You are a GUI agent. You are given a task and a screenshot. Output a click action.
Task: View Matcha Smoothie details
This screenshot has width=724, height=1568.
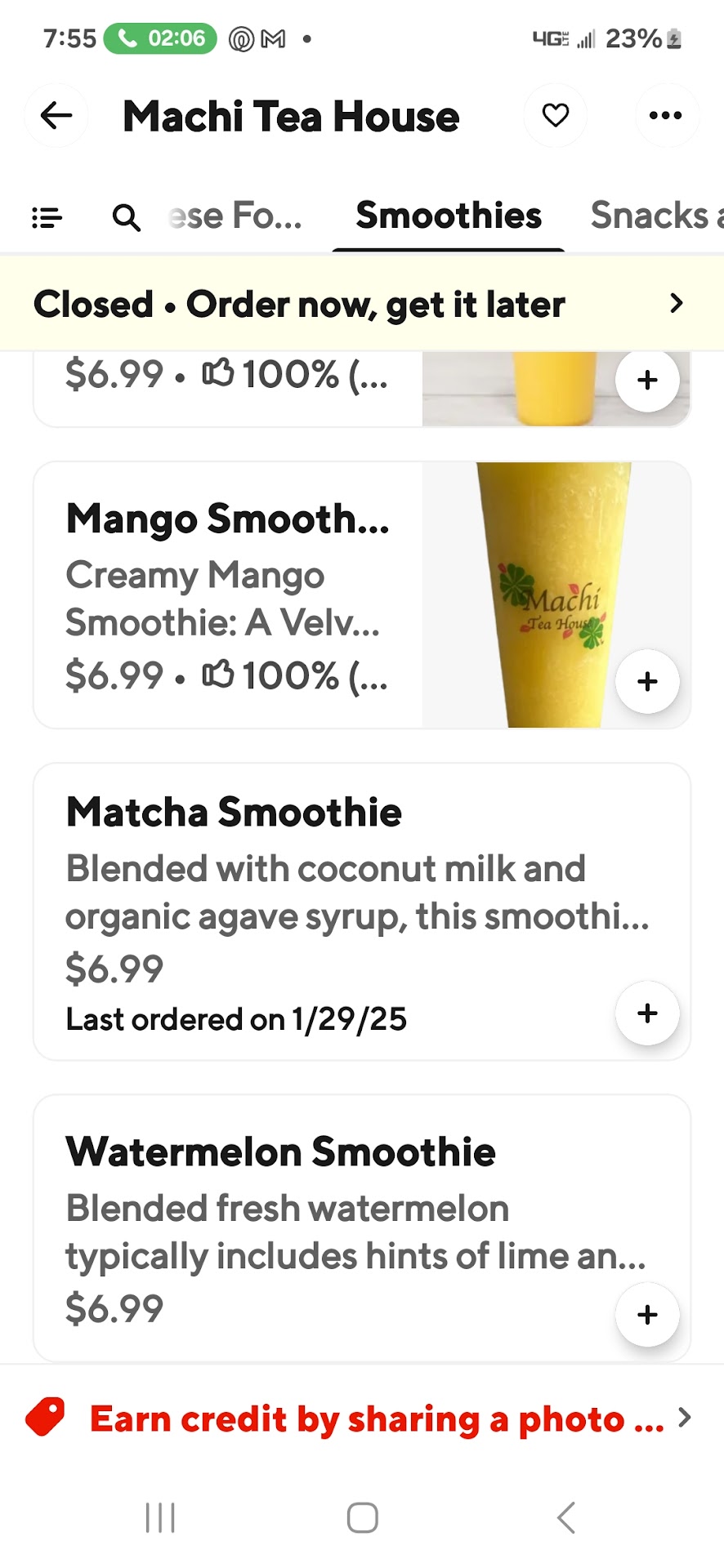327,898
